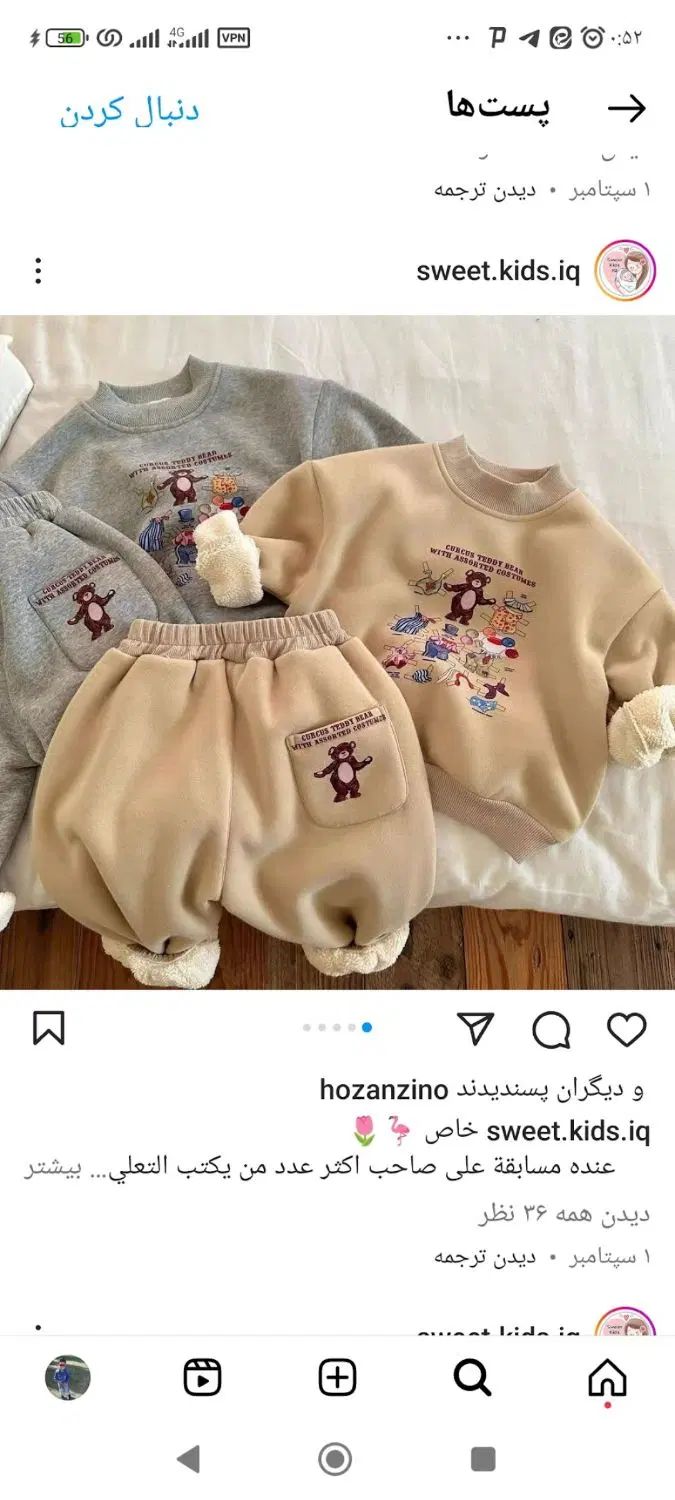The height and width of the screenshot is (1500, 675).
Task: Open the Reels tab
Action: pos(203,1379)
